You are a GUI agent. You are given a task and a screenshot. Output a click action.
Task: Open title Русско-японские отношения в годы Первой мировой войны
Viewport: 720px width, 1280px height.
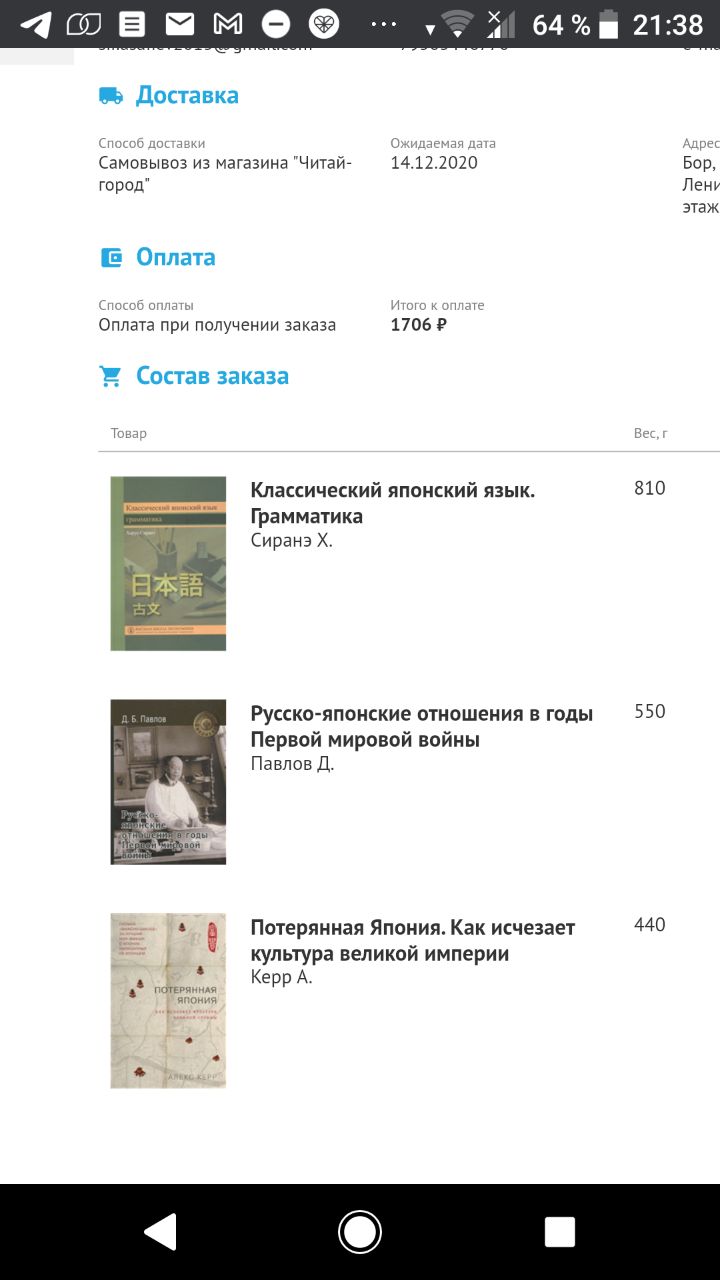click(x=421, y=727)
